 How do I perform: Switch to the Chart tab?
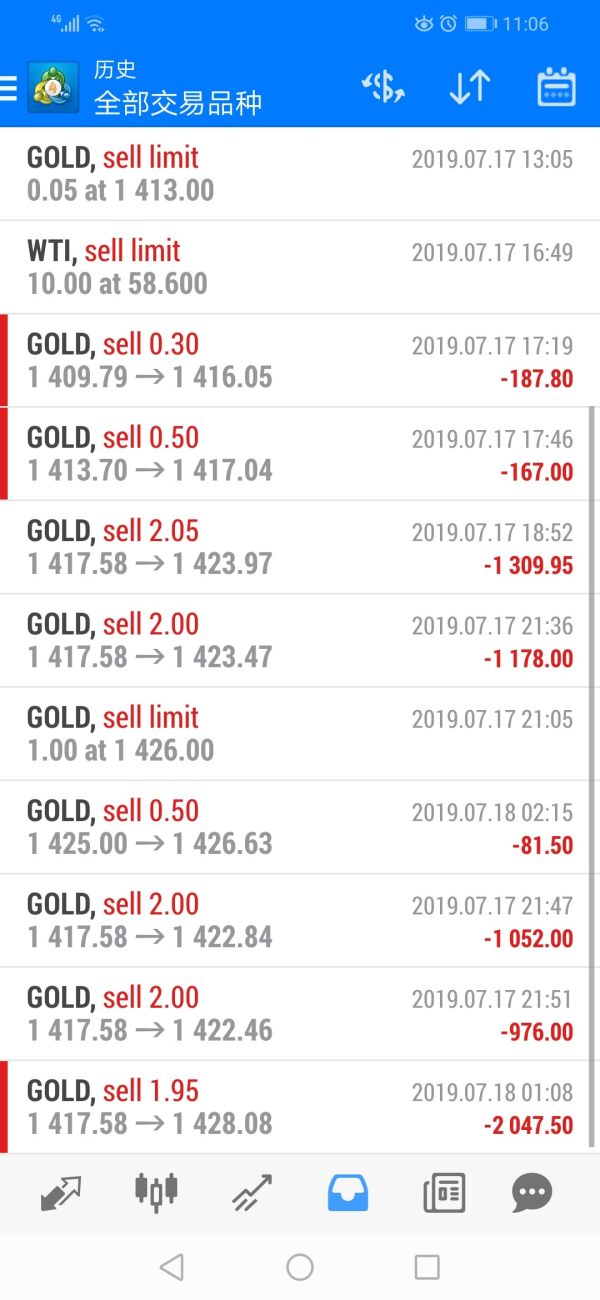pyautogui.click(x=156, y=1192)
